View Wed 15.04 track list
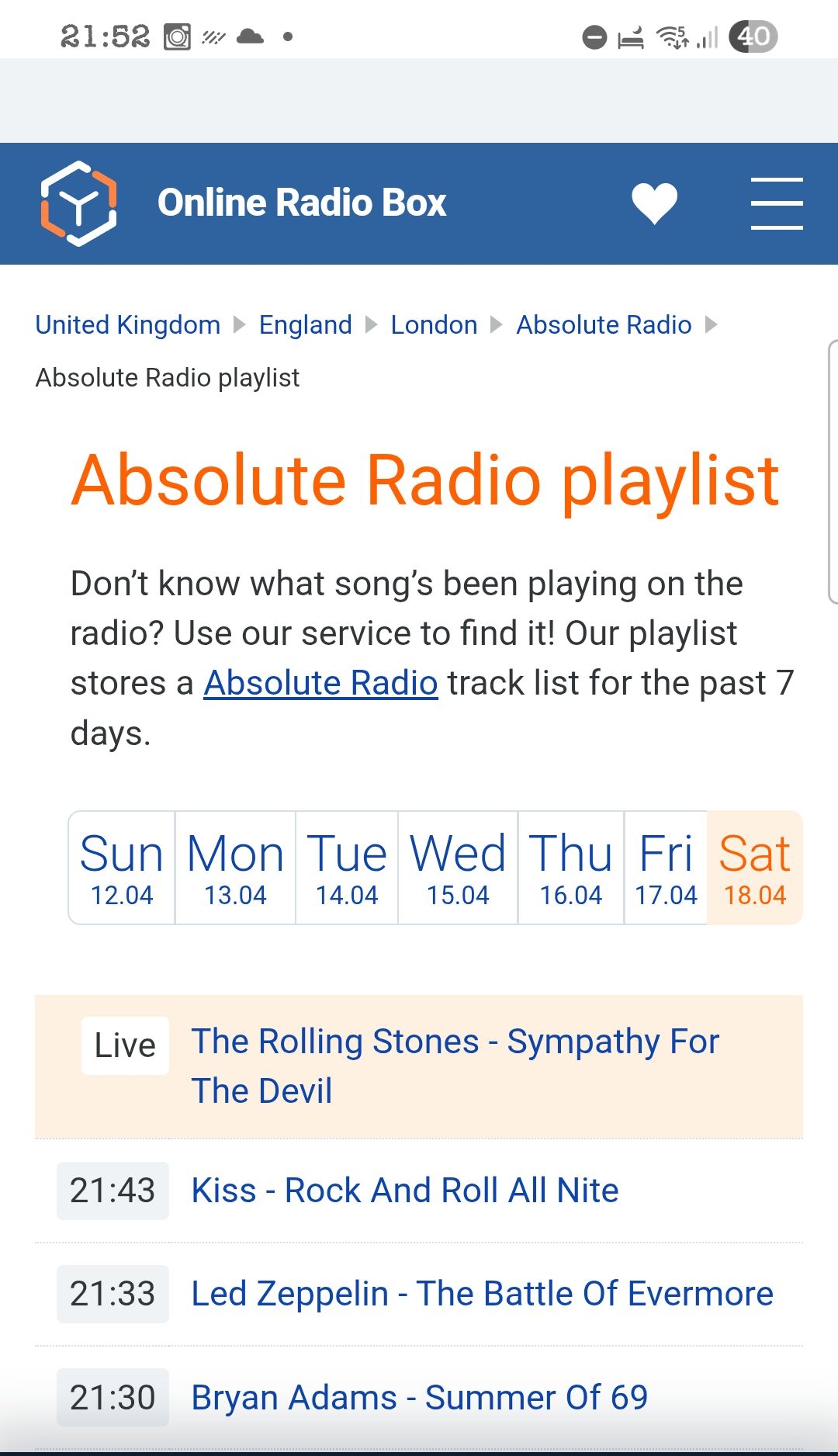Screen dimensions: 838x1456 [458, 868]
